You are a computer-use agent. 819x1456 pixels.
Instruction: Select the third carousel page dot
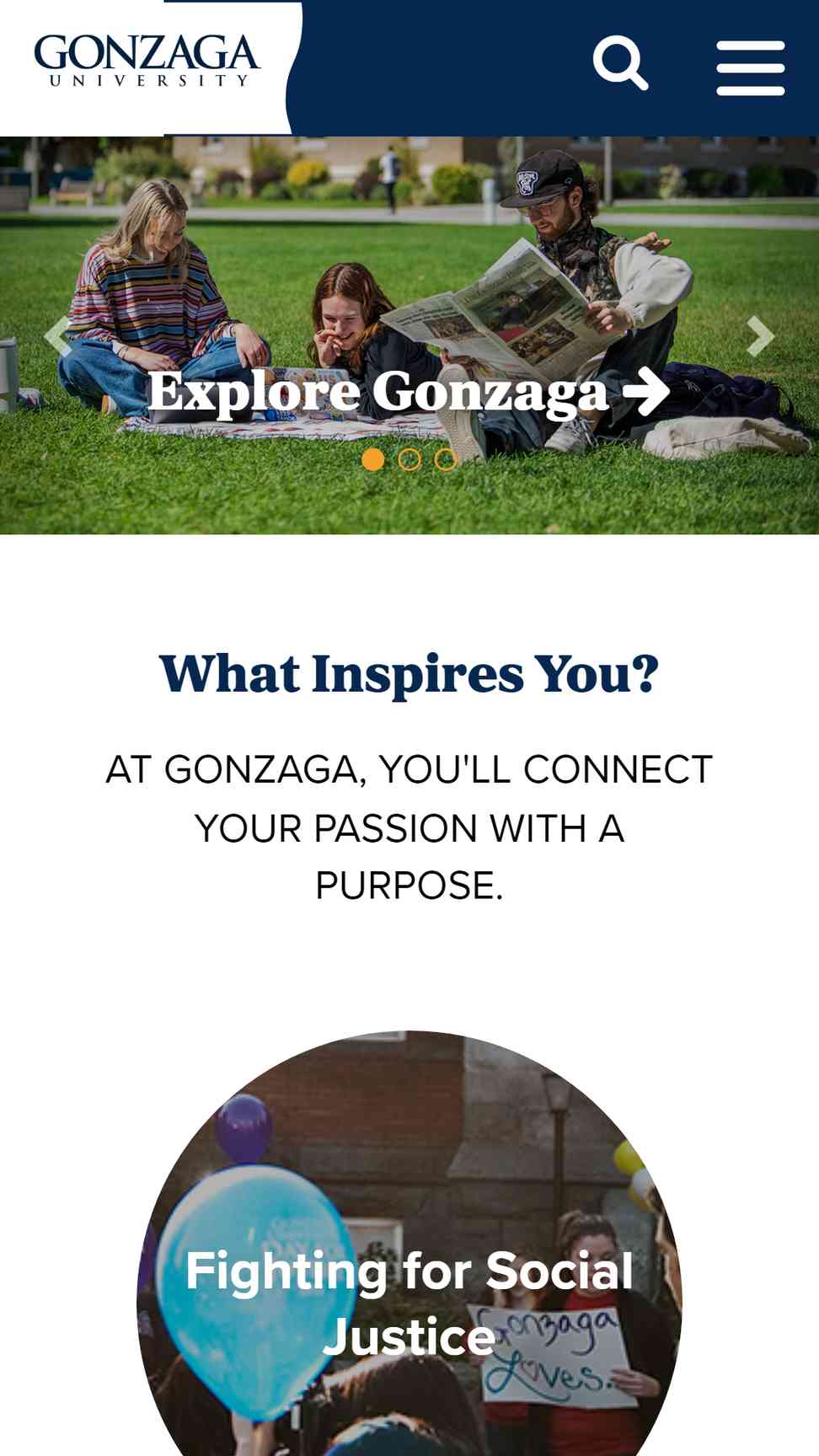point(446,459)
